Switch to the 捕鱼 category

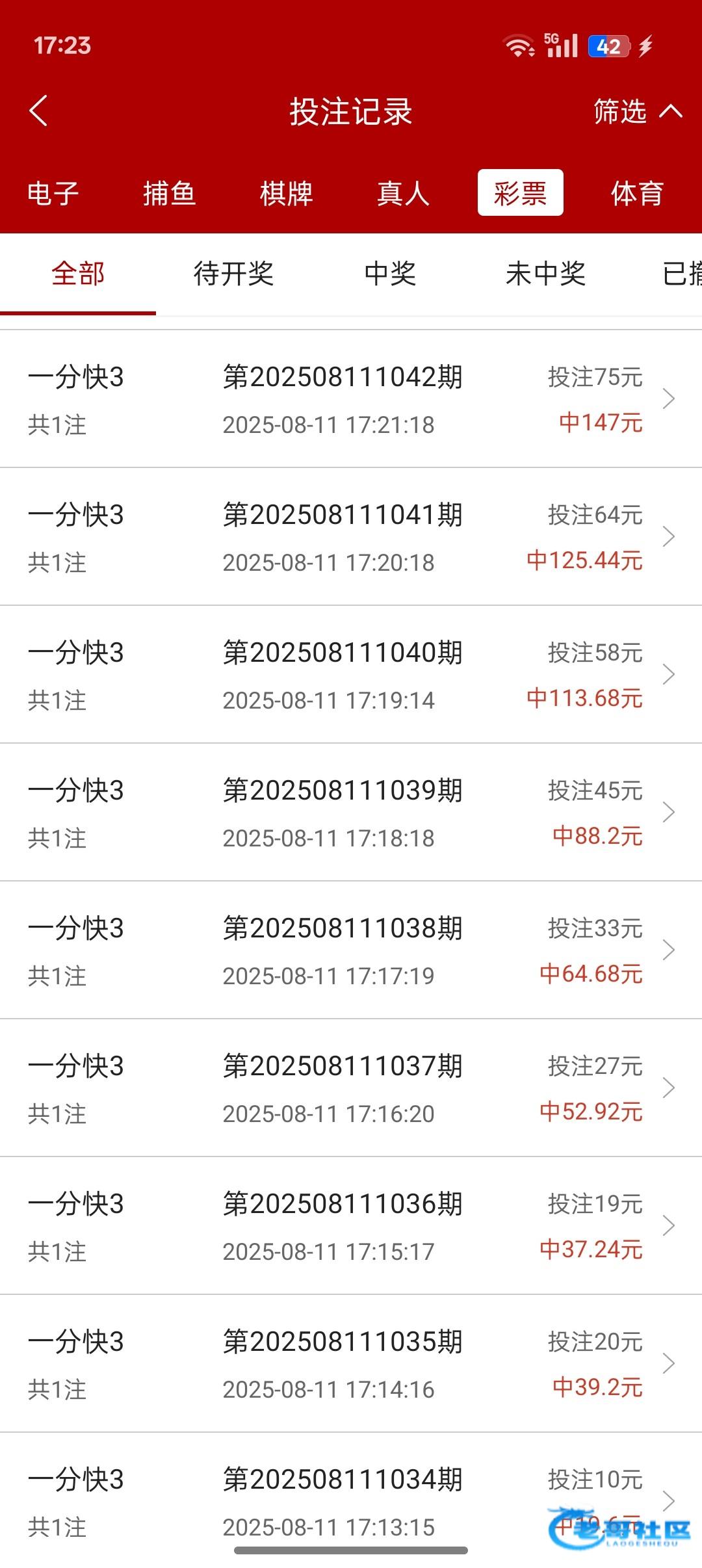170,193
